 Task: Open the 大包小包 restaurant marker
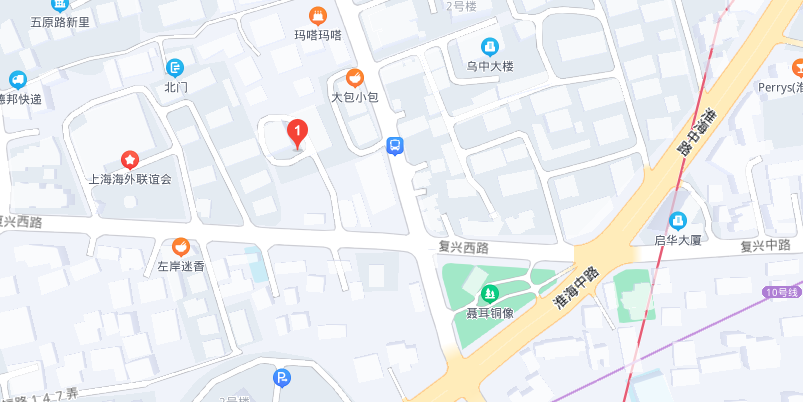pos(354,77)
